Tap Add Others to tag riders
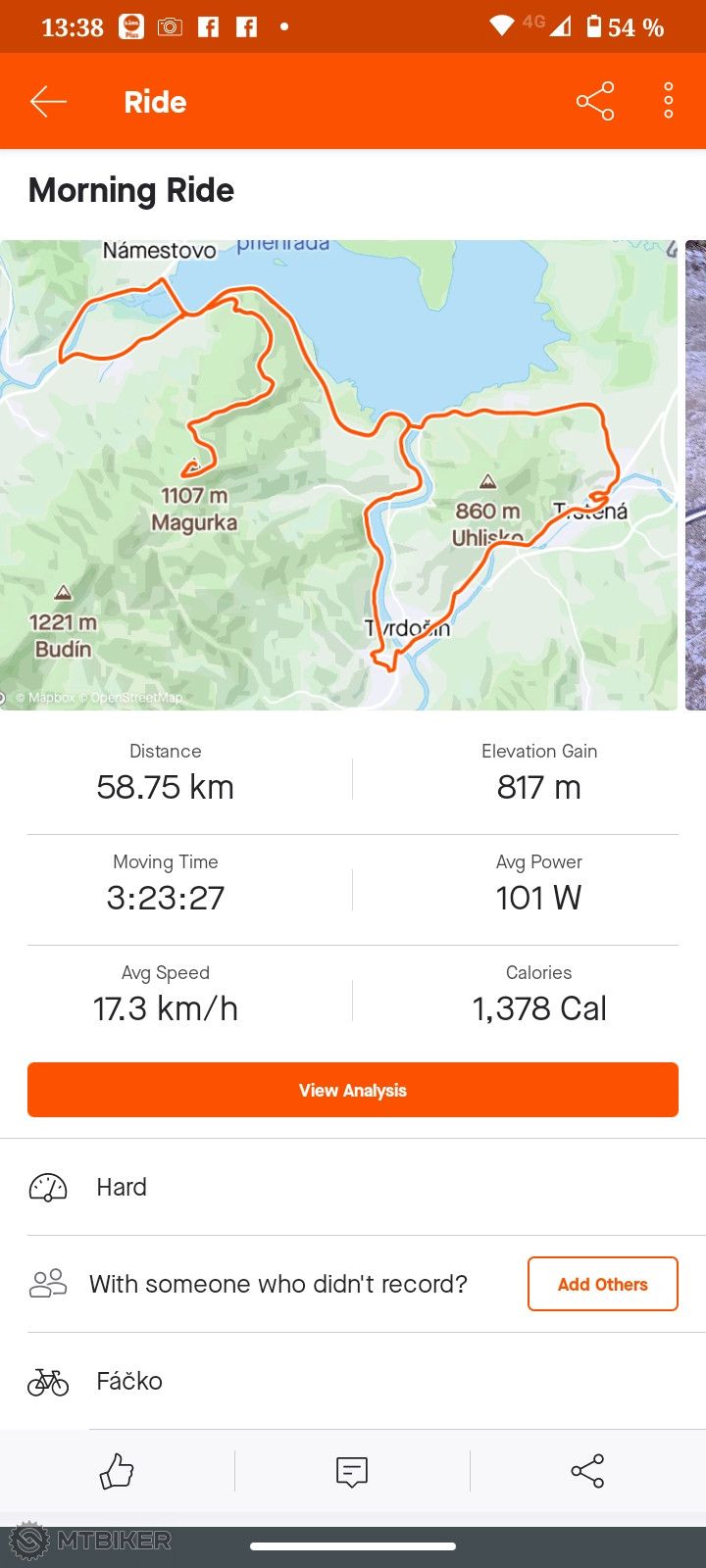The width and height of the screenshot is (706, 1568). point(602,1284)
